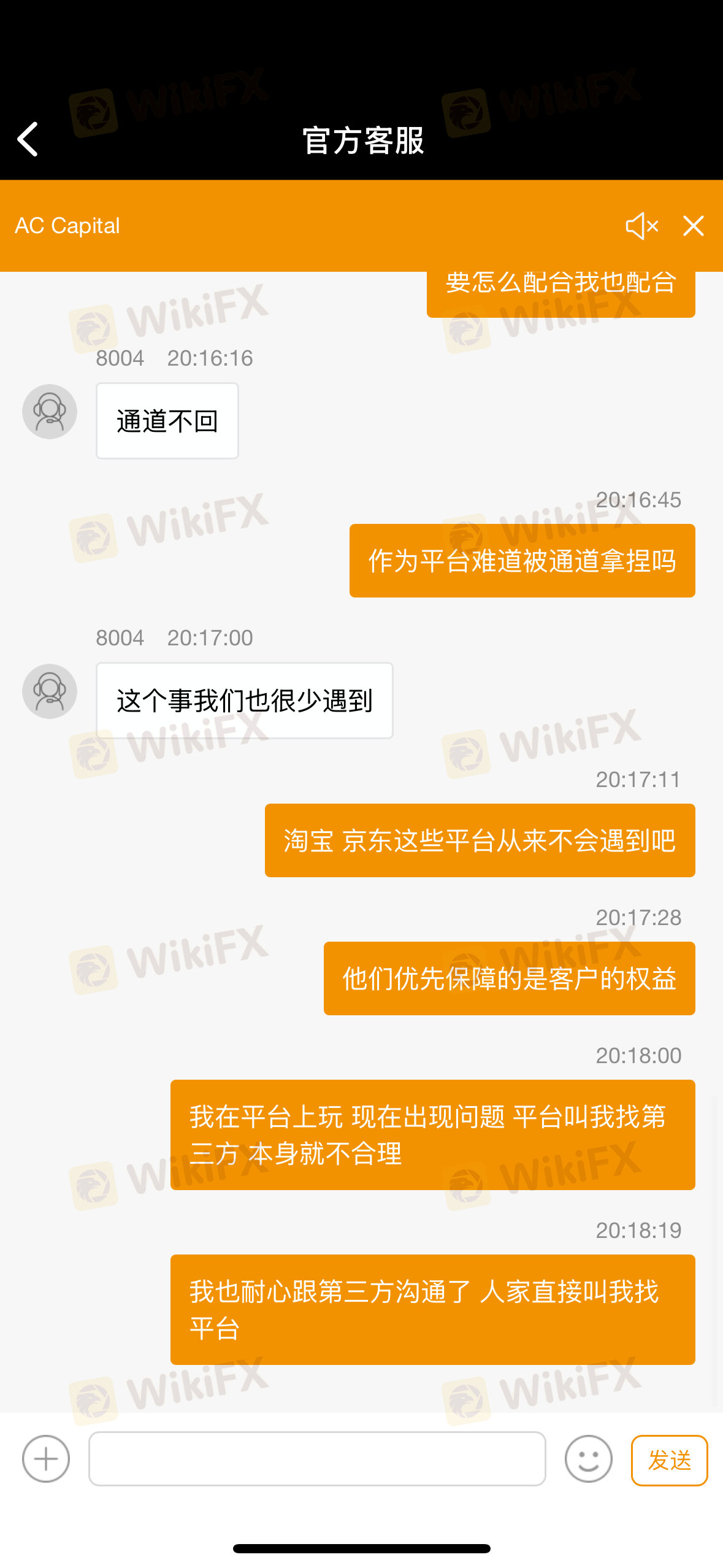Open the plus attachment menu
723x1568 pixels.
[46, 1459]
